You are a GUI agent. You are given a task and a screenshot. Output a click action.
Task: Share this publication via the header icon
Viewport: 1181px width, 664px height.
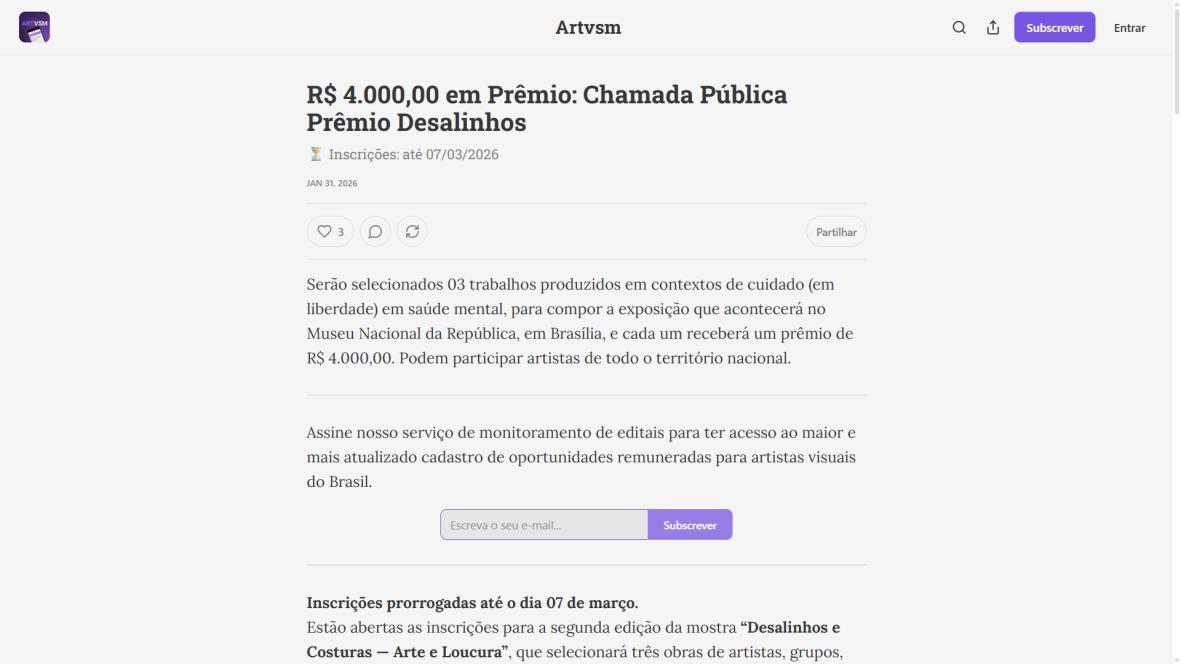click(993, 28)
